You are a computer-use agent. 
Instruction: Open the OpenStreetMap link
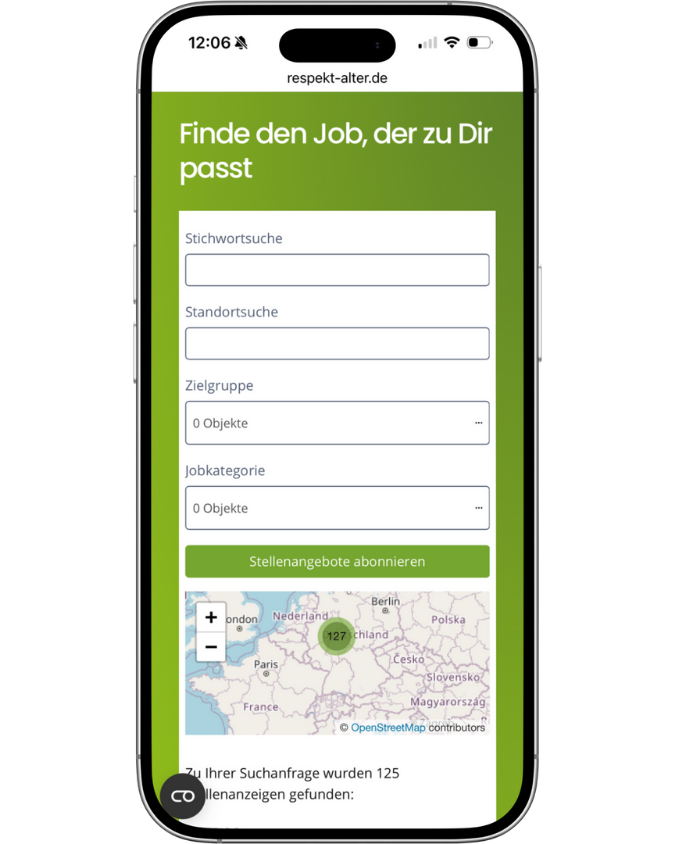tap(388, 728)
